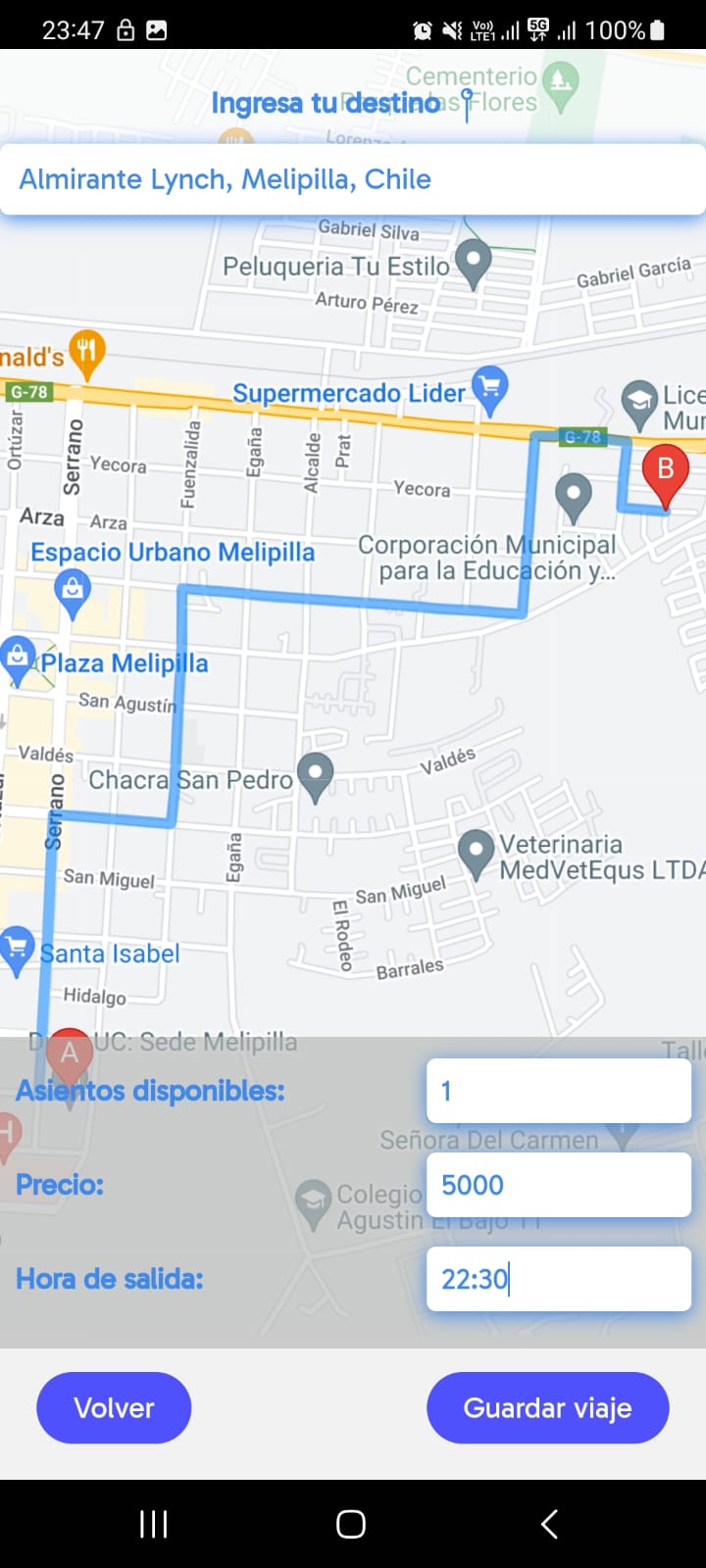Save the trip with Guardar viaje
This screenshot has width=706, height=1568.
pos(547,1408)
